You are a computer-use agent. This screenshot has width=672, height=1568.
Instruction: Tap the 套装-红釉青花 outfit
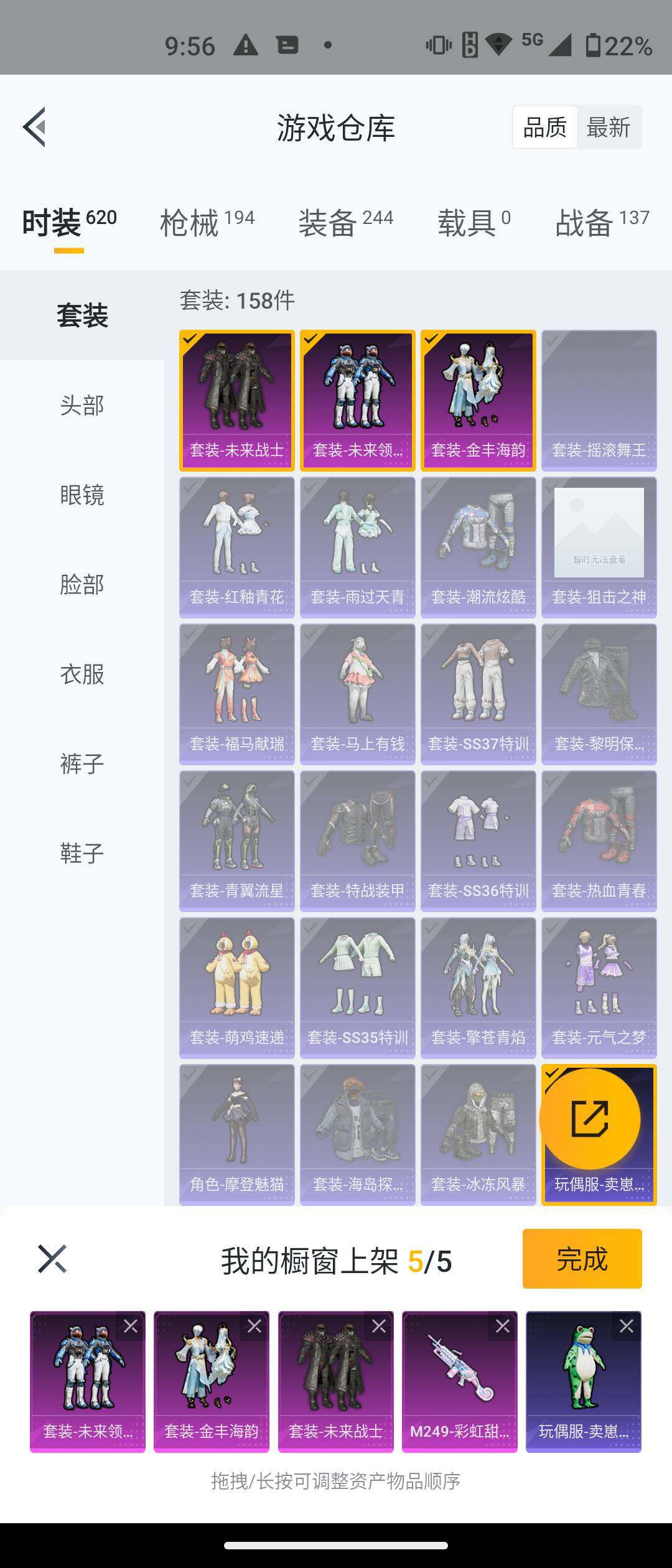click(236, 547)
